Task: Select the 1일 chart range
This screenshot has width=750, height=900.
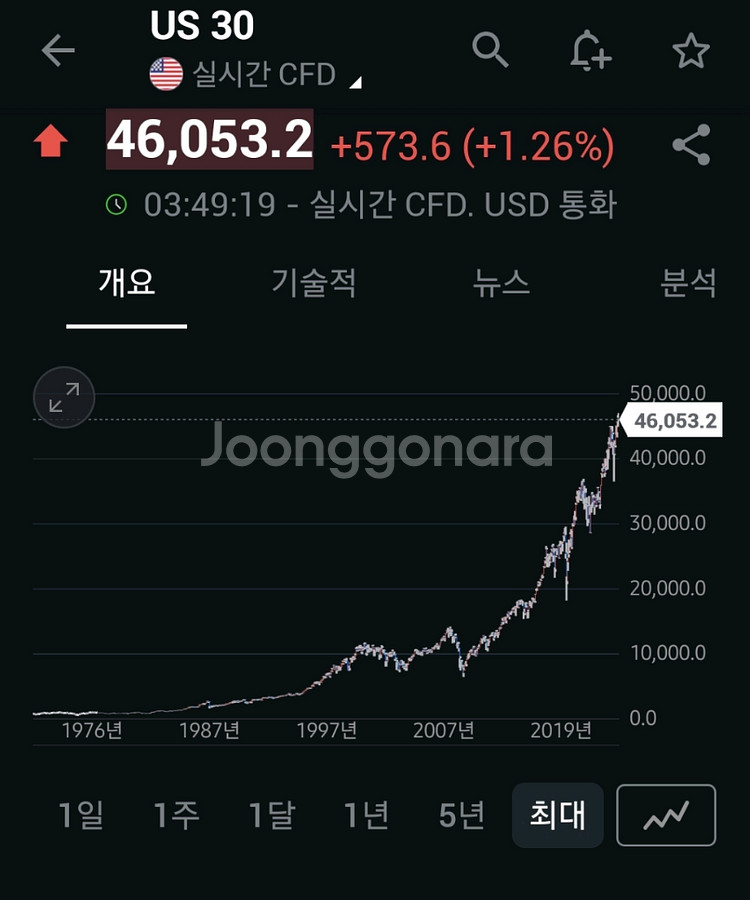Action: (81, 816)
